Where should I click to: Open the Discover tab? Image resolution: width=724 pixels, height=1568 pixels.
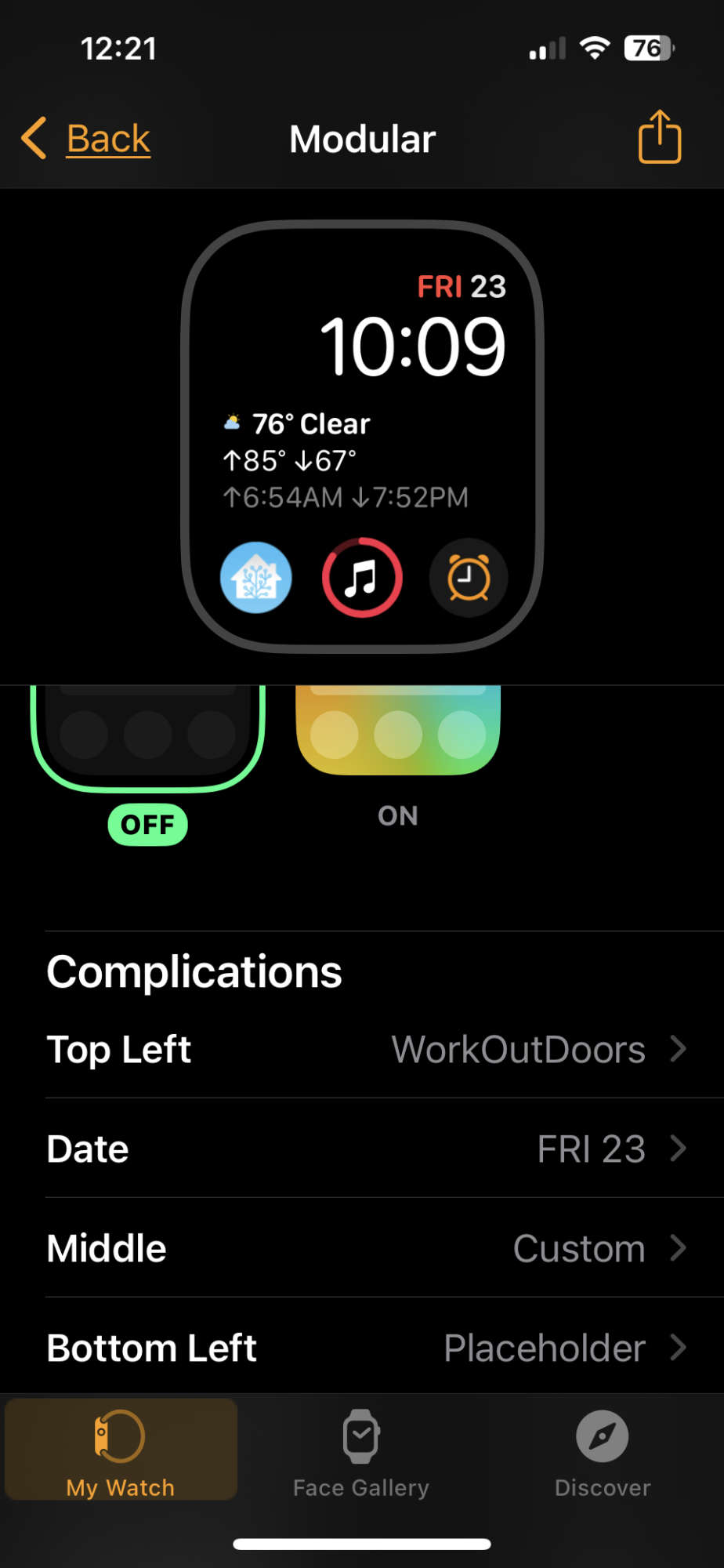coord(602,1452)
